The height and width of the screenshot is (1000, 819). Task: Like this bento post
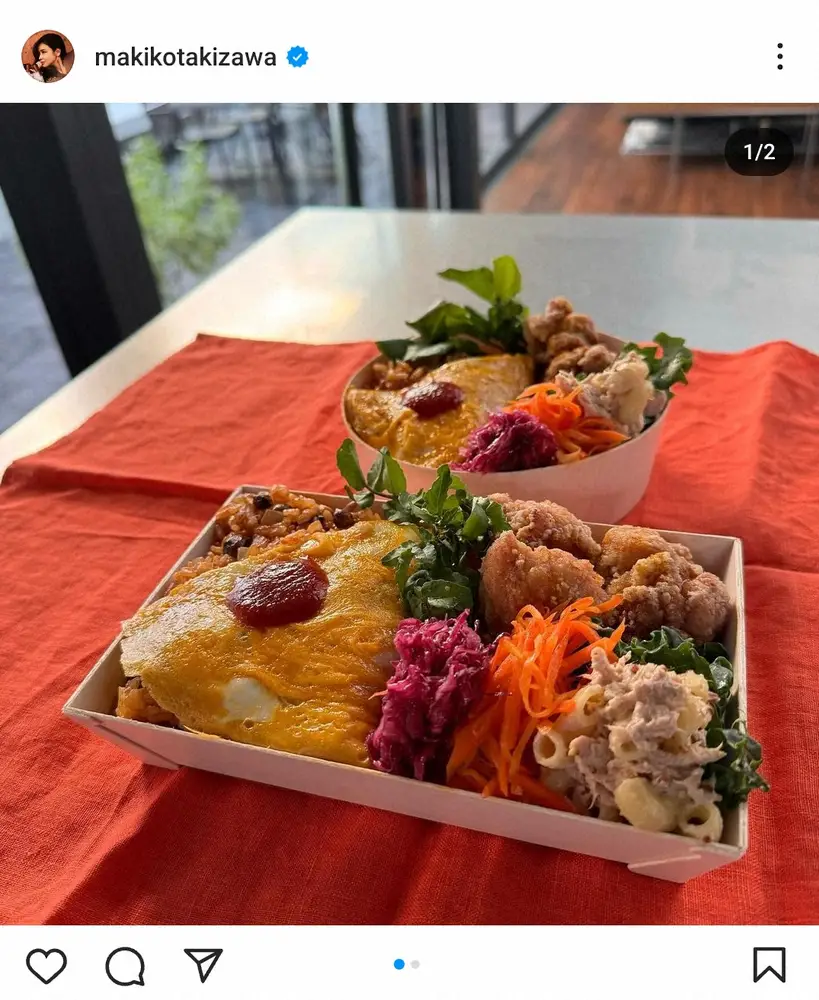point(46,965)
